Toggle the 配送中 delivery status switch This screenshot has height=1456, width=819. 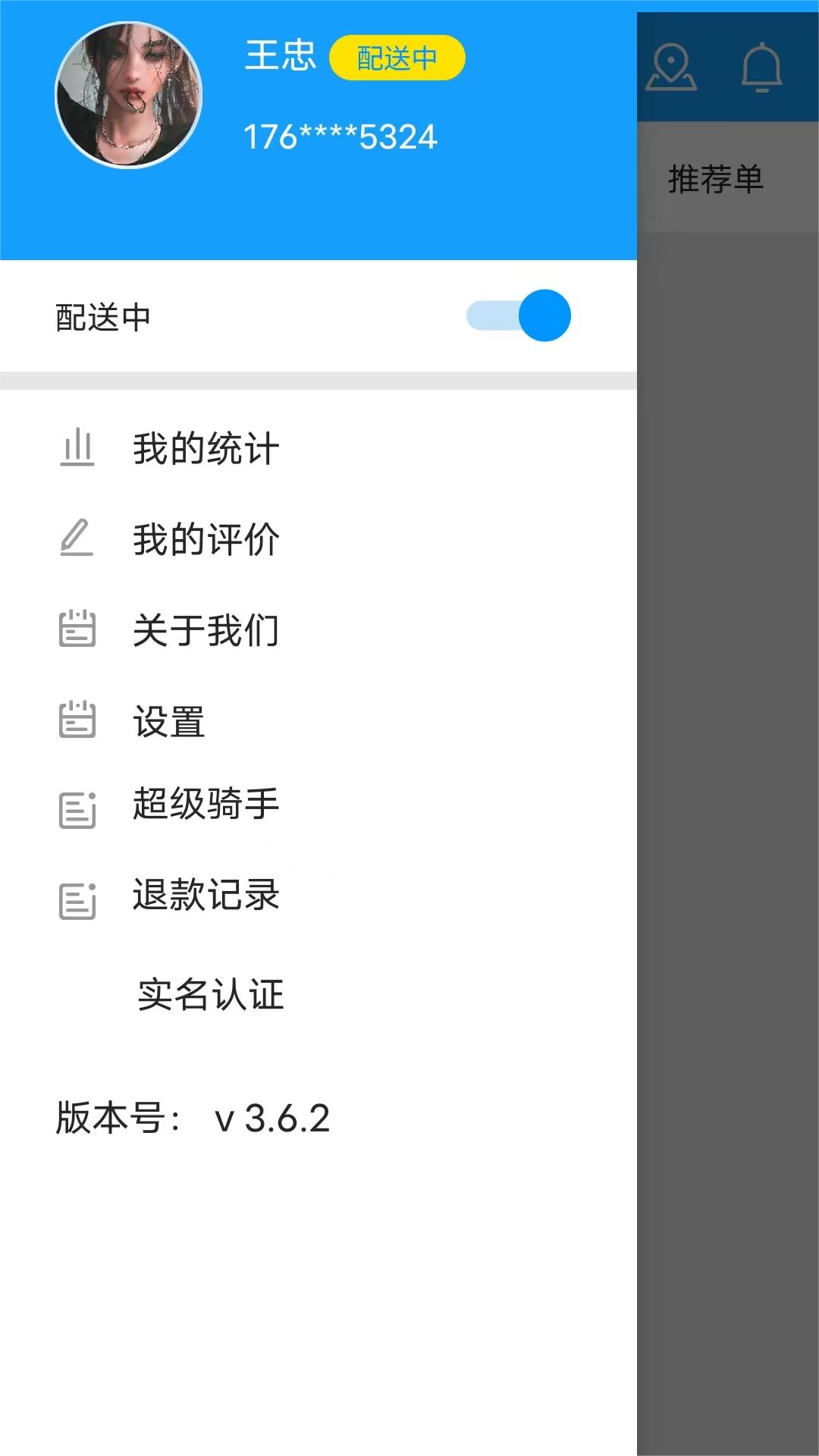[519, 315]
